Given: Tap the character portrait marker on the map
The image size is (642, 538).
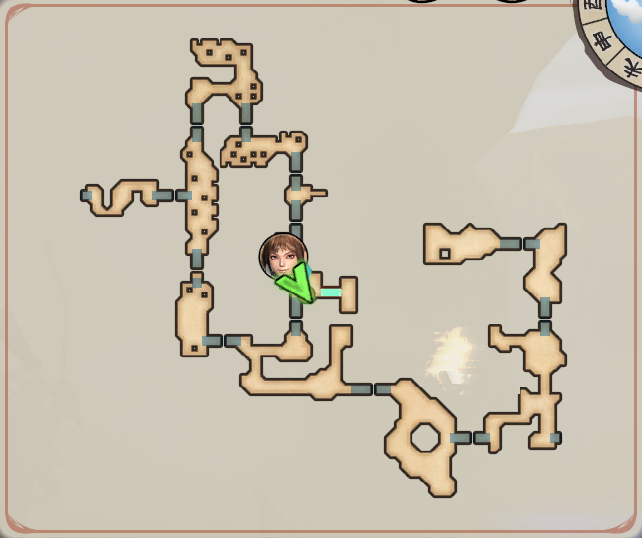Looking at the screenshot, I should (x=283, y=255).
